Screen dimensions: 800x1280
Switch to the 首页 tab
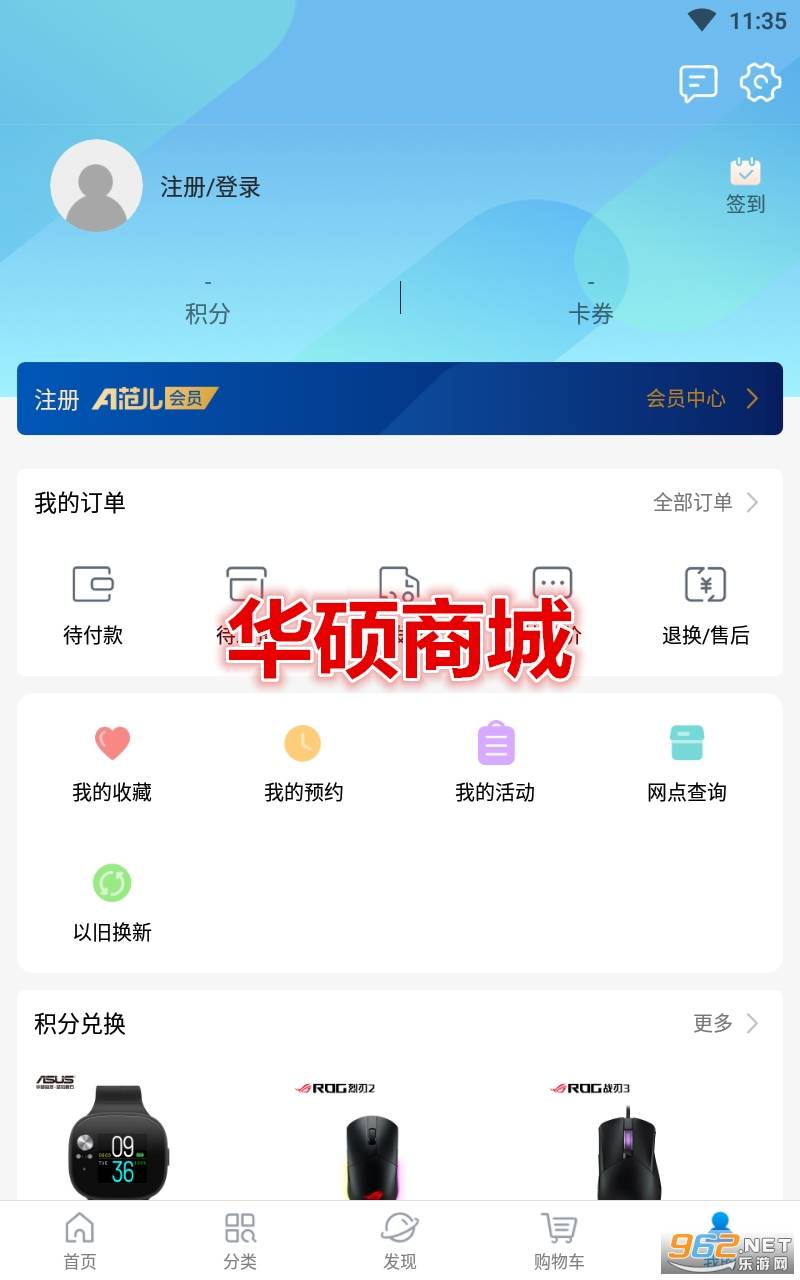(x=80, y=1240)
